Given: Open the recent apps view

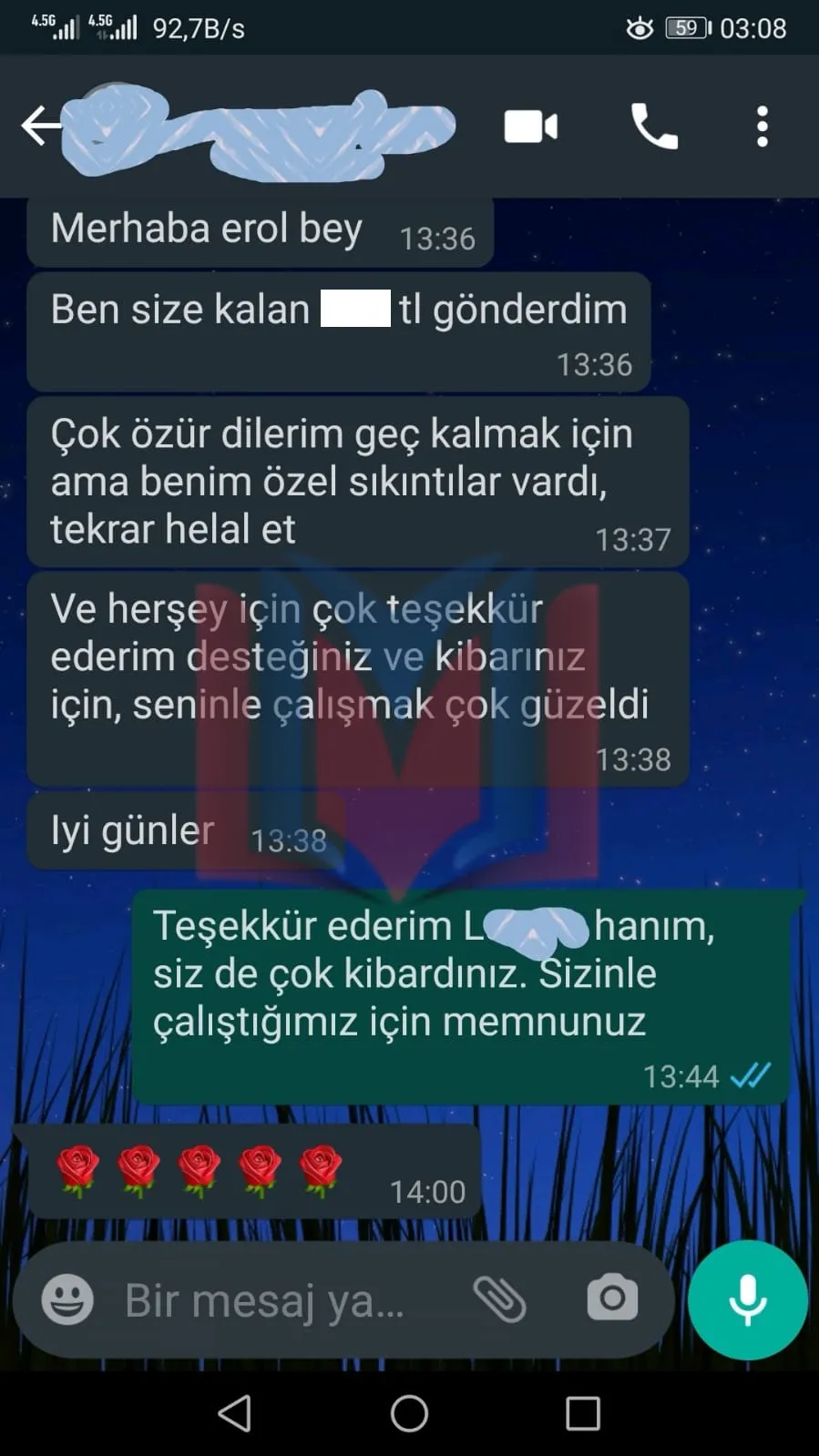Looking at the screenshot, I should click(583, 1413).
